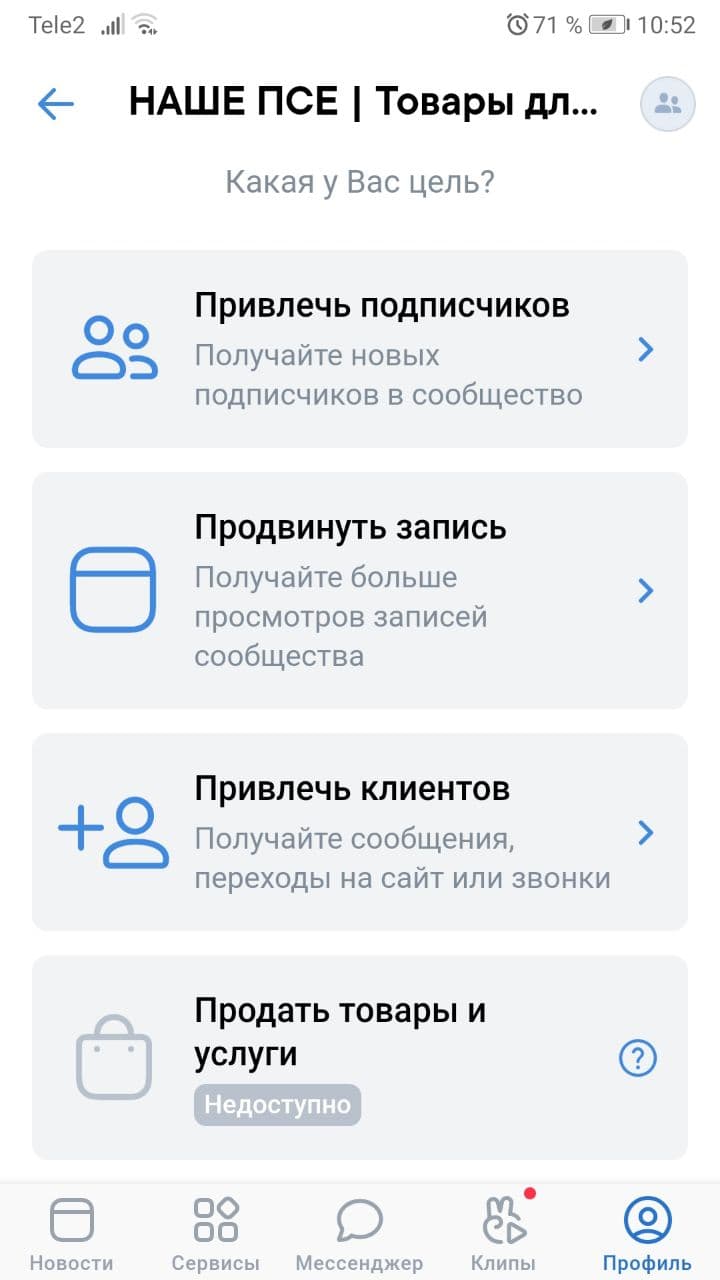
Task: Go back with the arrow icon
Action: [56, 104]
